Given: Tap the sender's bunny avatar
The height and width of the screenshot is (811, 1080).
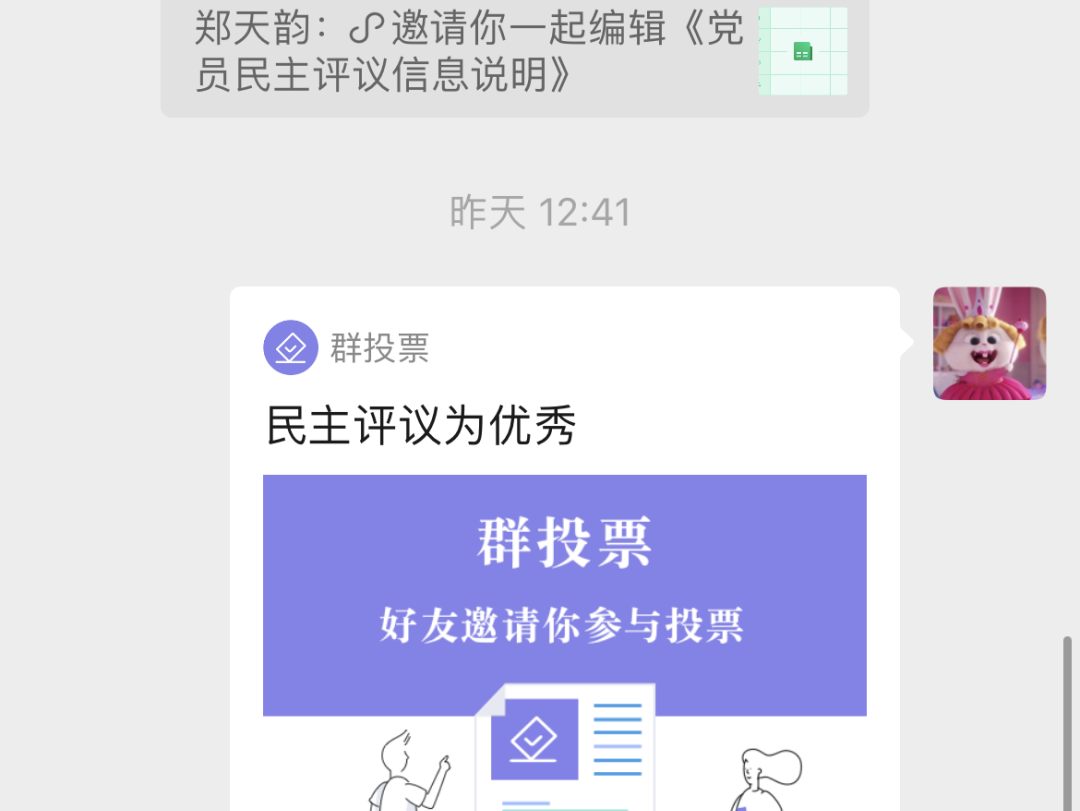Looking at the screenshot, I should tap(989, 343).
